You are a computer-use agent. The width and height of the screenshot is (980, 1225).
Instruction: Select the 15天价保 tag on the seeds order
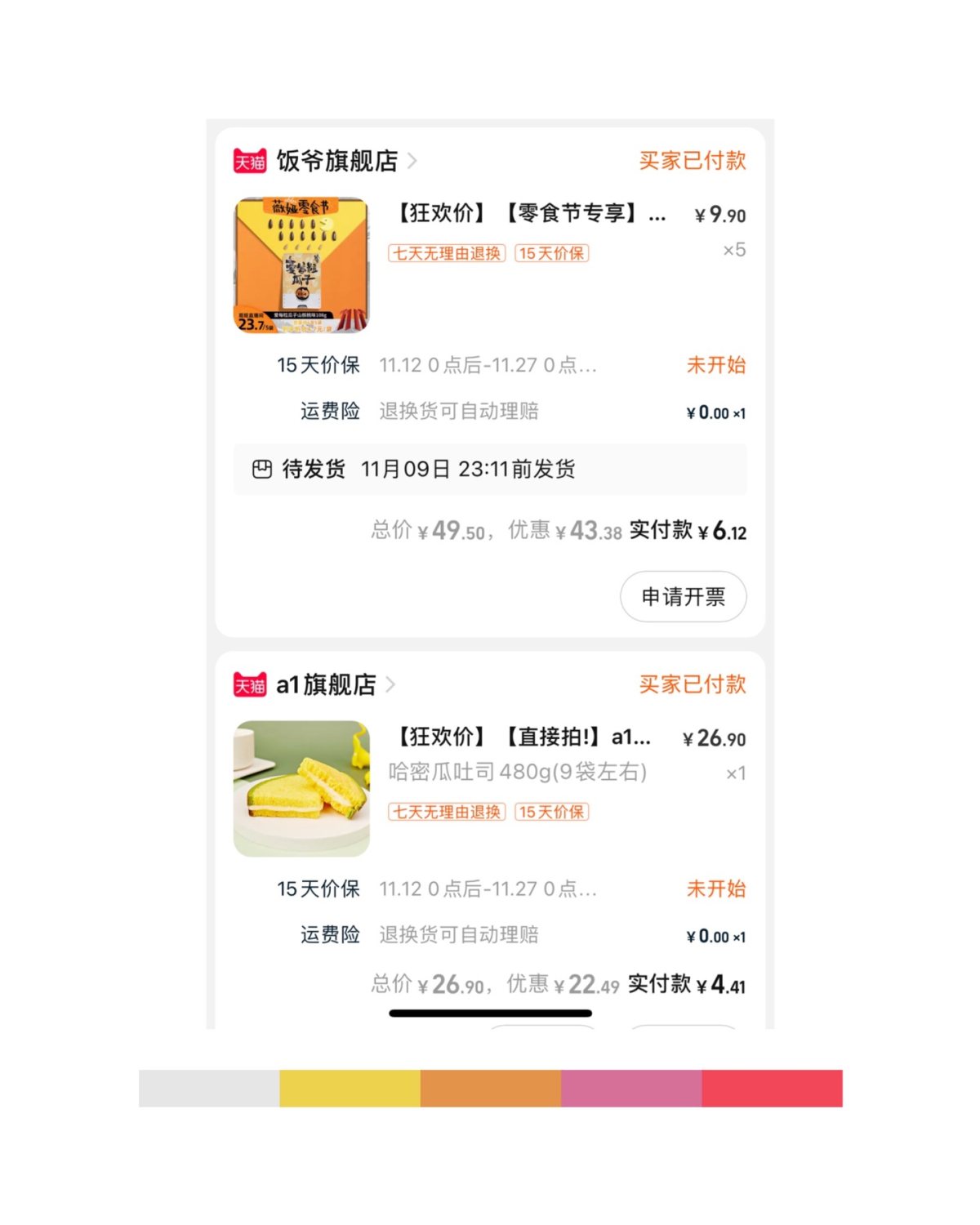click(x=552, y=254)
